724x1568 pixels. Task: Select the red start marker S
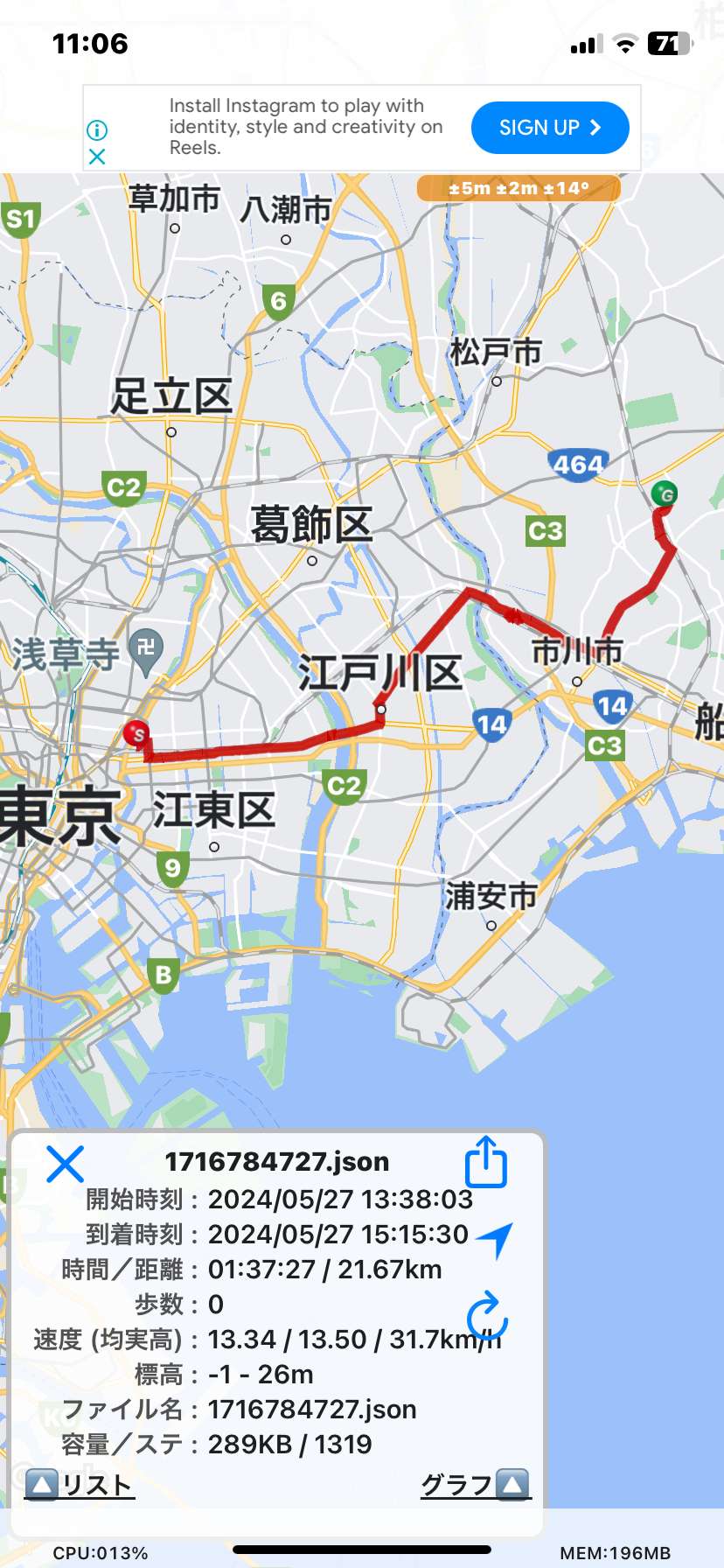click(x=136, y=733)
